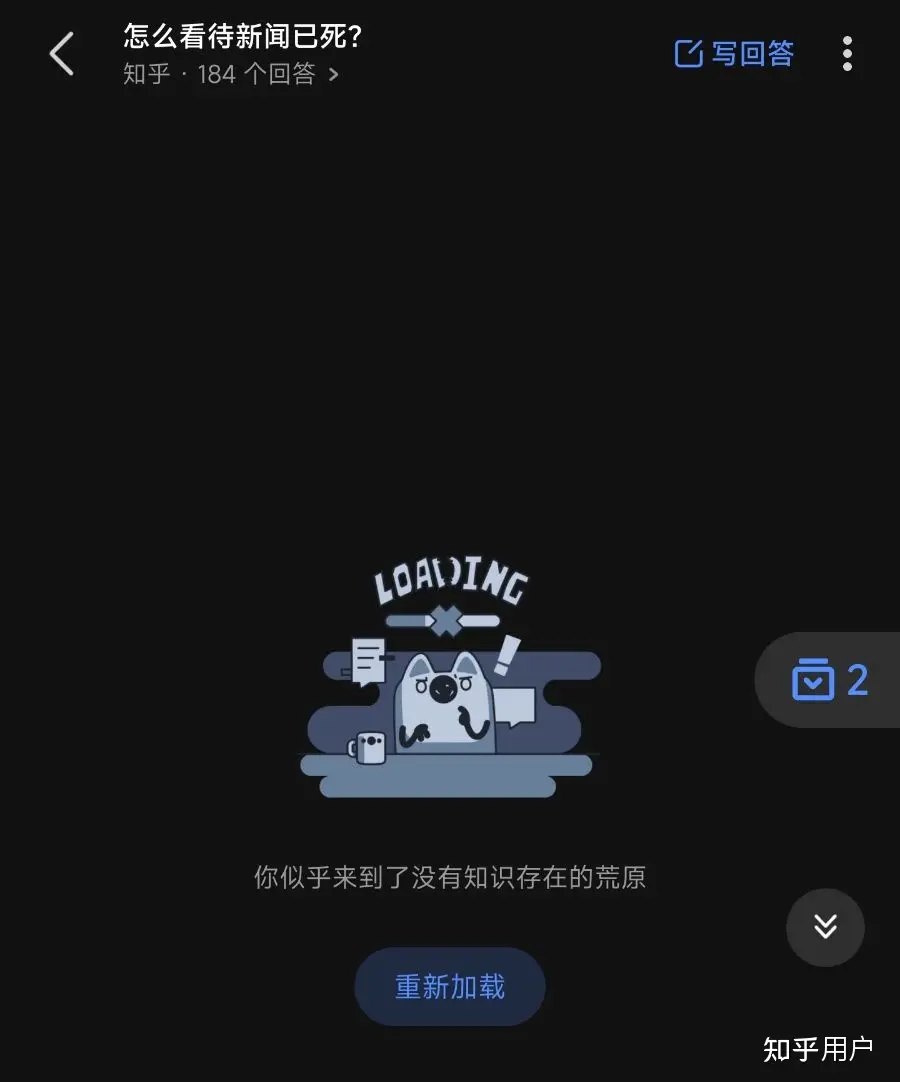This screenshot has width=900, height=1082.
Task: Go back using the top-left arrow
Action: (x=62, y=54)
